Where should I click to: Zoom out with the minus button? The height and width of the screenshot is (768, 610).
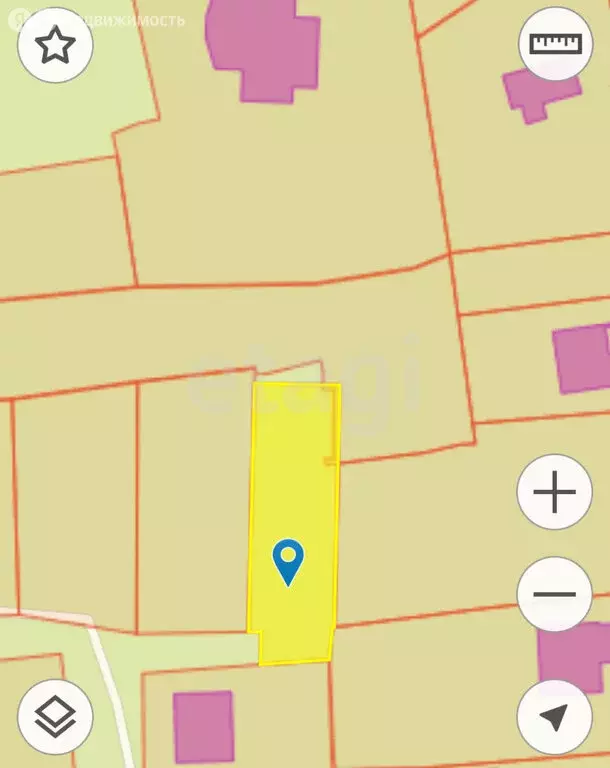click(x=555, y=594)
